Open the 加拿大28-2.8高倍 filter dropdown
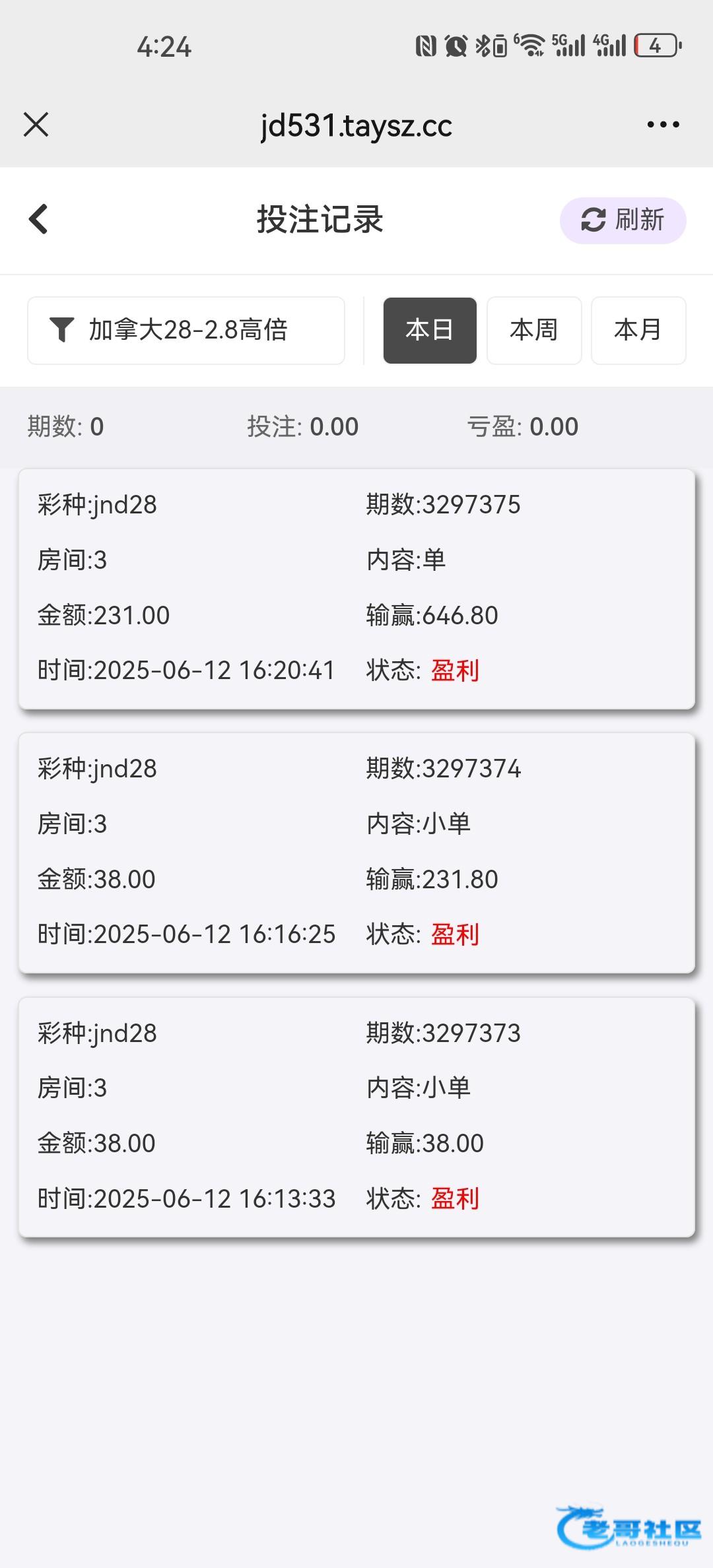 click(x=186, y=330)
